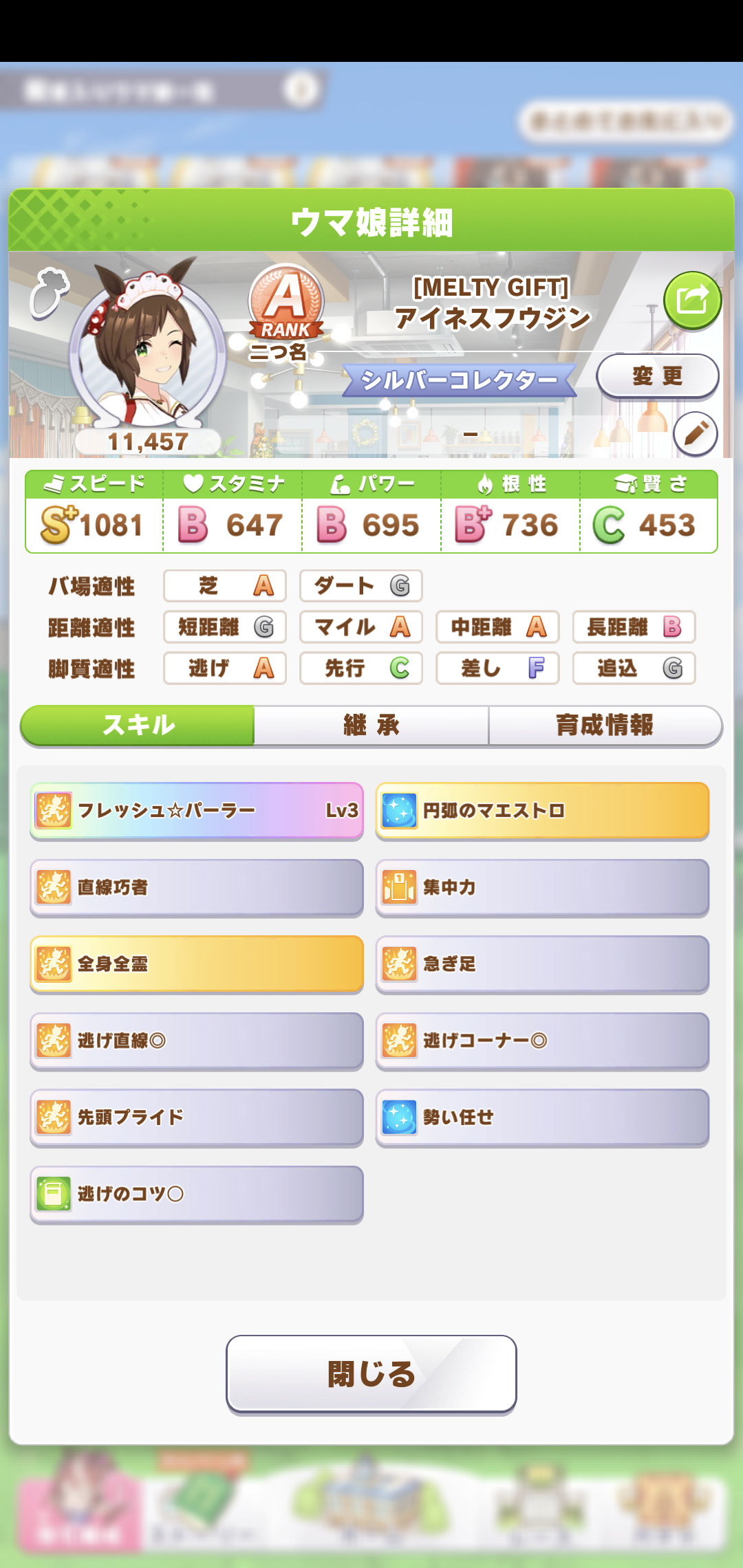The width and height of the screenshot is (743, 1568).
Task: Tap the carrot icon beside the portrait
Action: click(x=49, y=293)
